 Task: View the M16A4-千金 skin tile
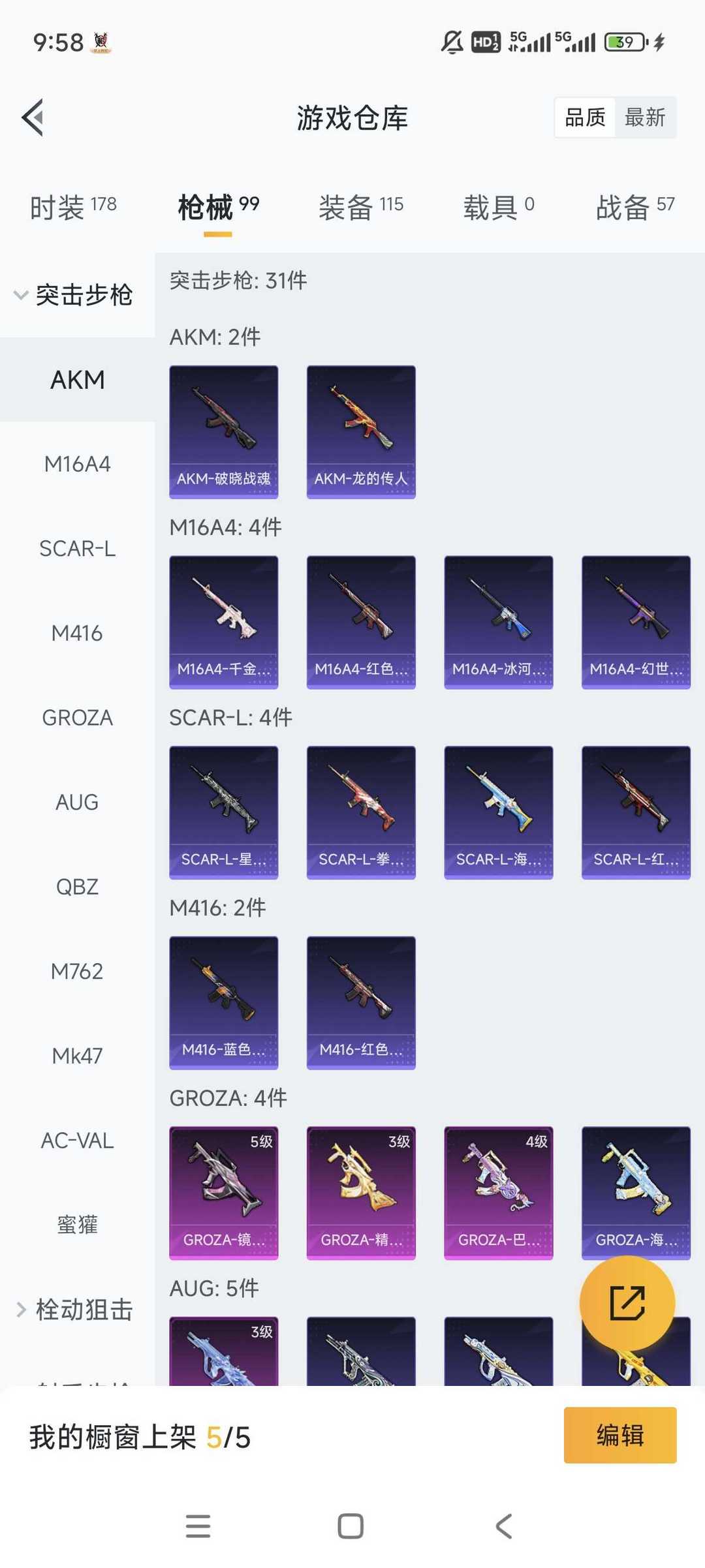[224, 623]
